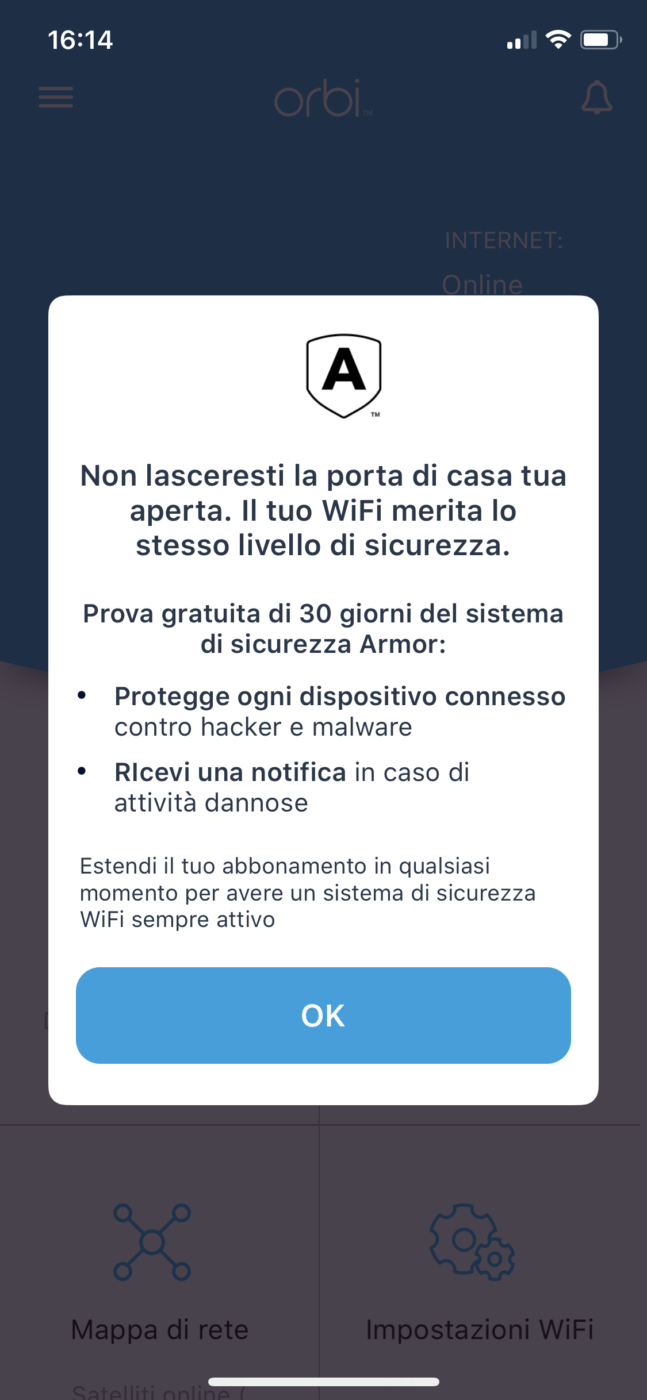Confirm the Armor dialog with OK
The width and height of the screenshot is (647, 1400).
tap(323, 1015)
